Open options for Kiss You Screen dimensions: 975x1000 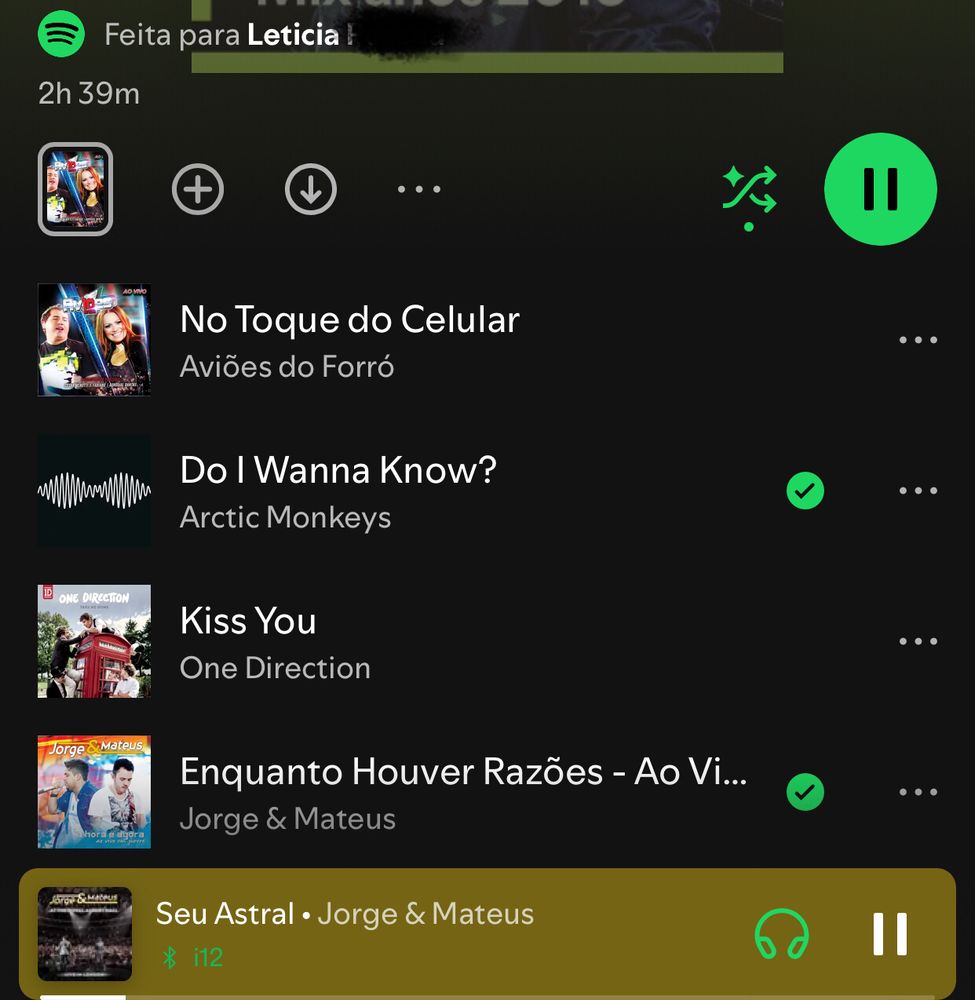point(918,642)
